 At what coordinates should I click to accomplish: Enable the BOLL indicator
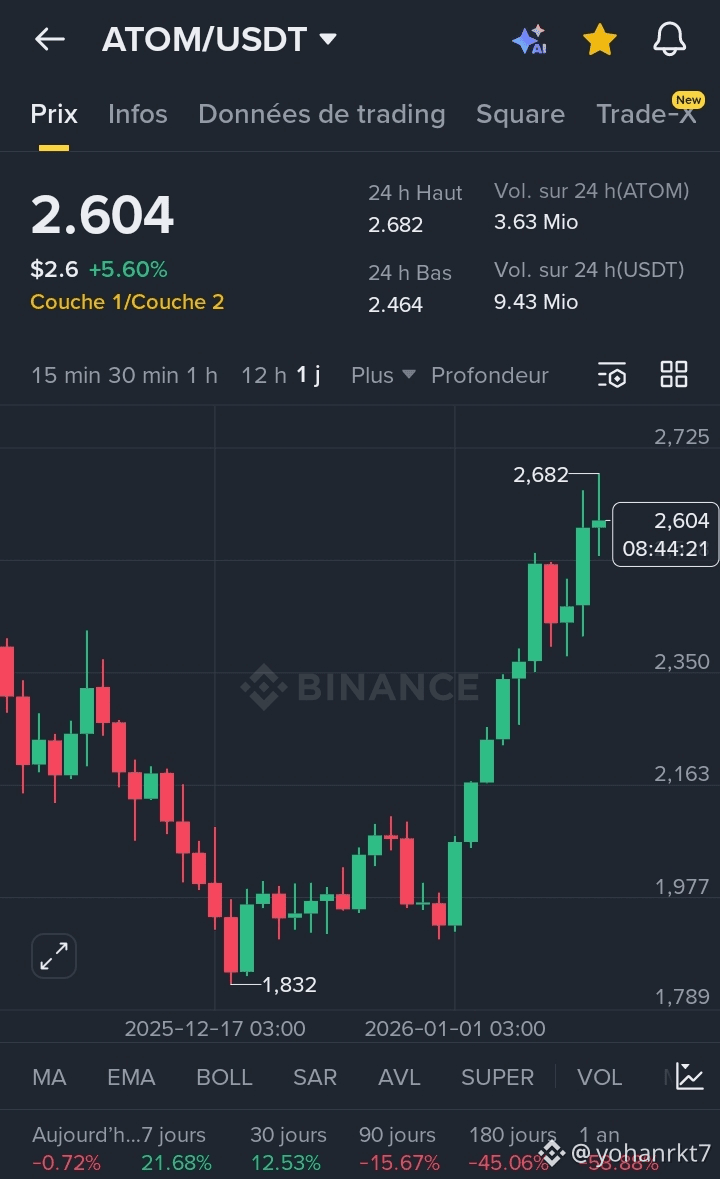(224, 1077)
